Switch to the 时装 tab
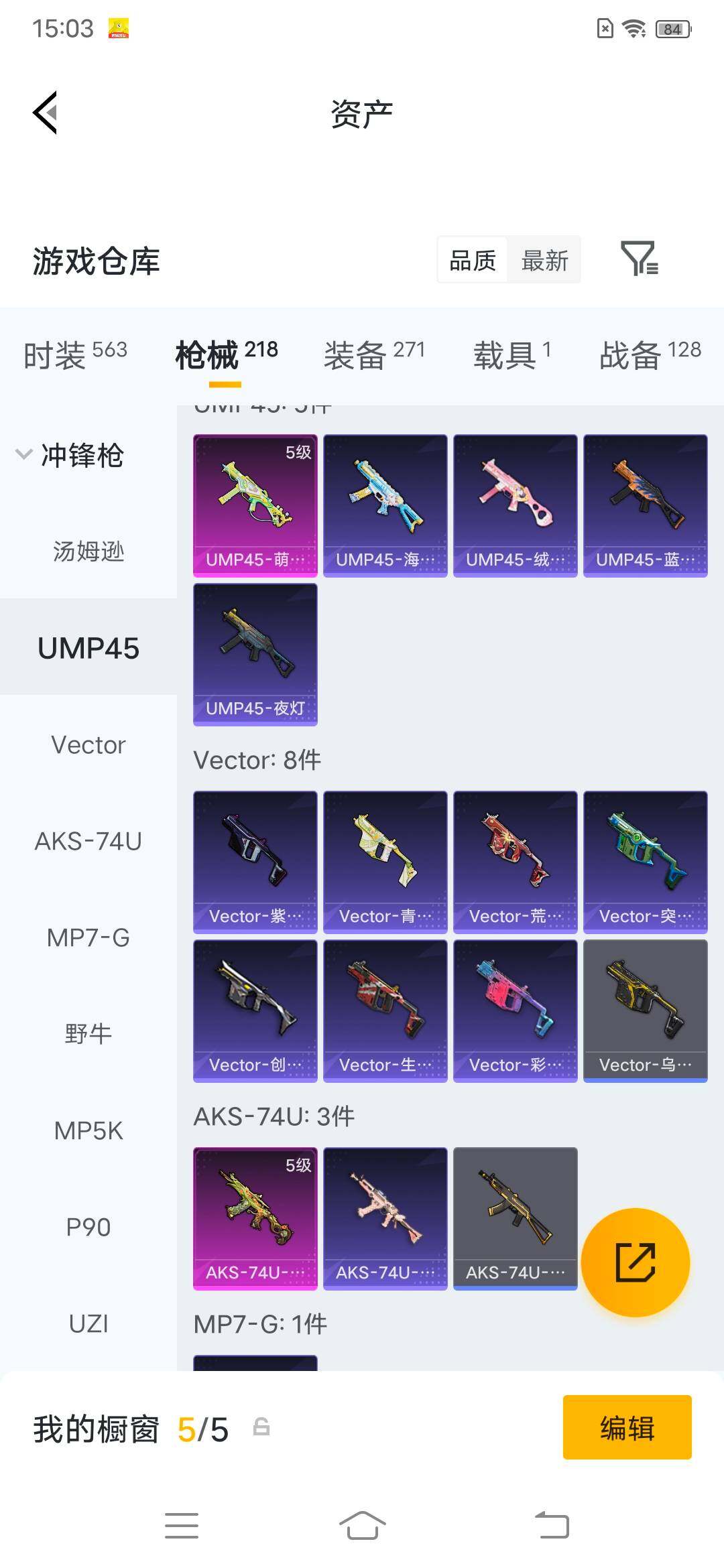The height and width of the screenshot is (1568, 724). pyautogui.click(x=75, y=354)
